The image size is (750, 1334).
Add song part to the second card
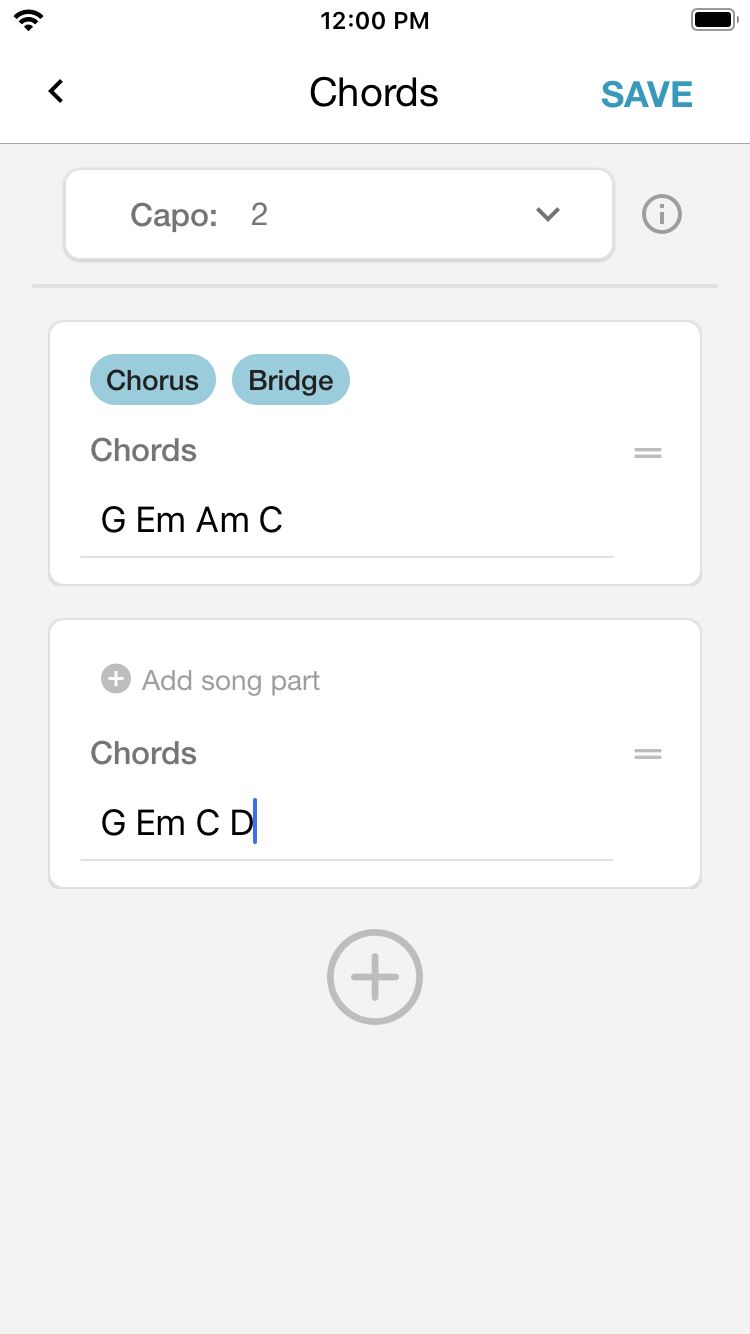click(x=211, y=680)
